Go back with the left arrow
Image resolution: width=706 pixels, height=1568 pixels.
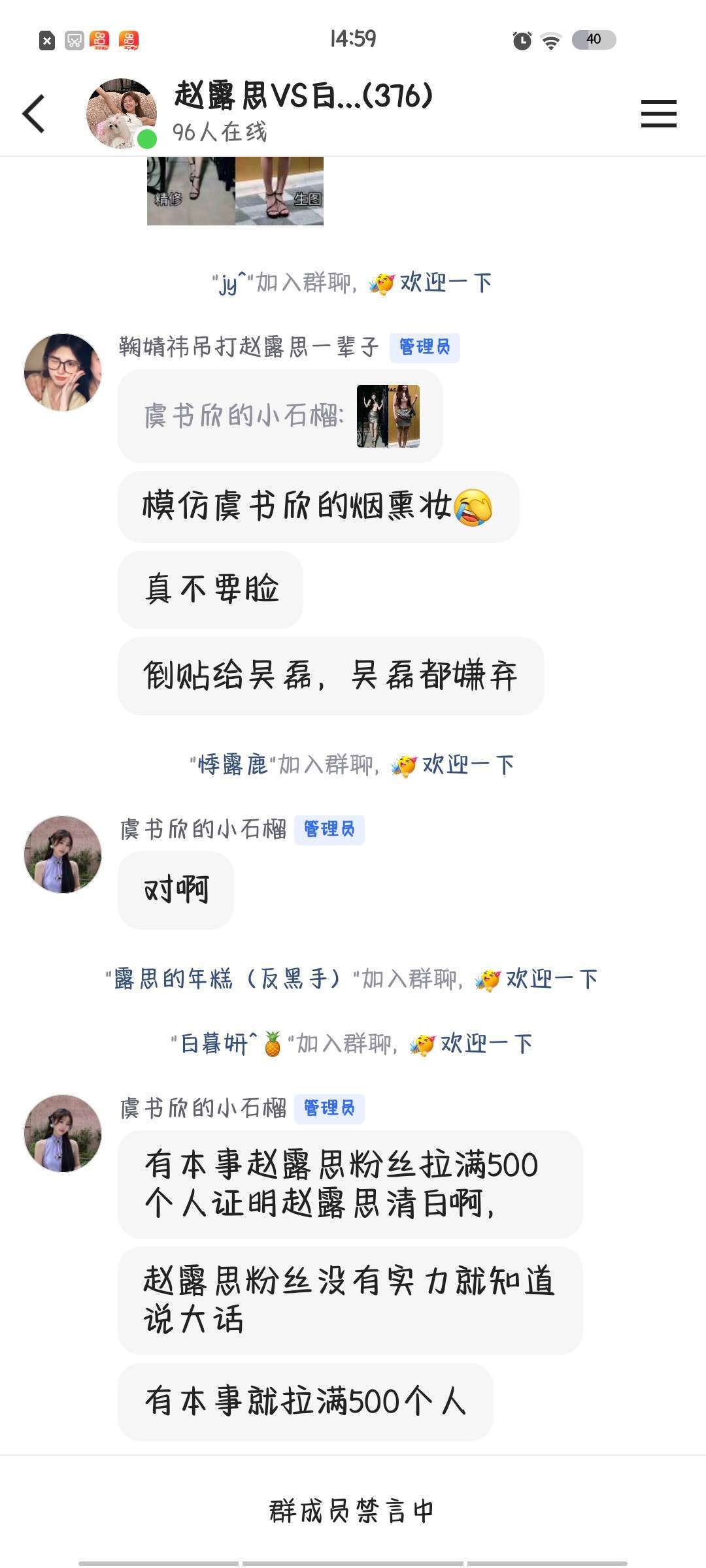click(x=34, y=114)
